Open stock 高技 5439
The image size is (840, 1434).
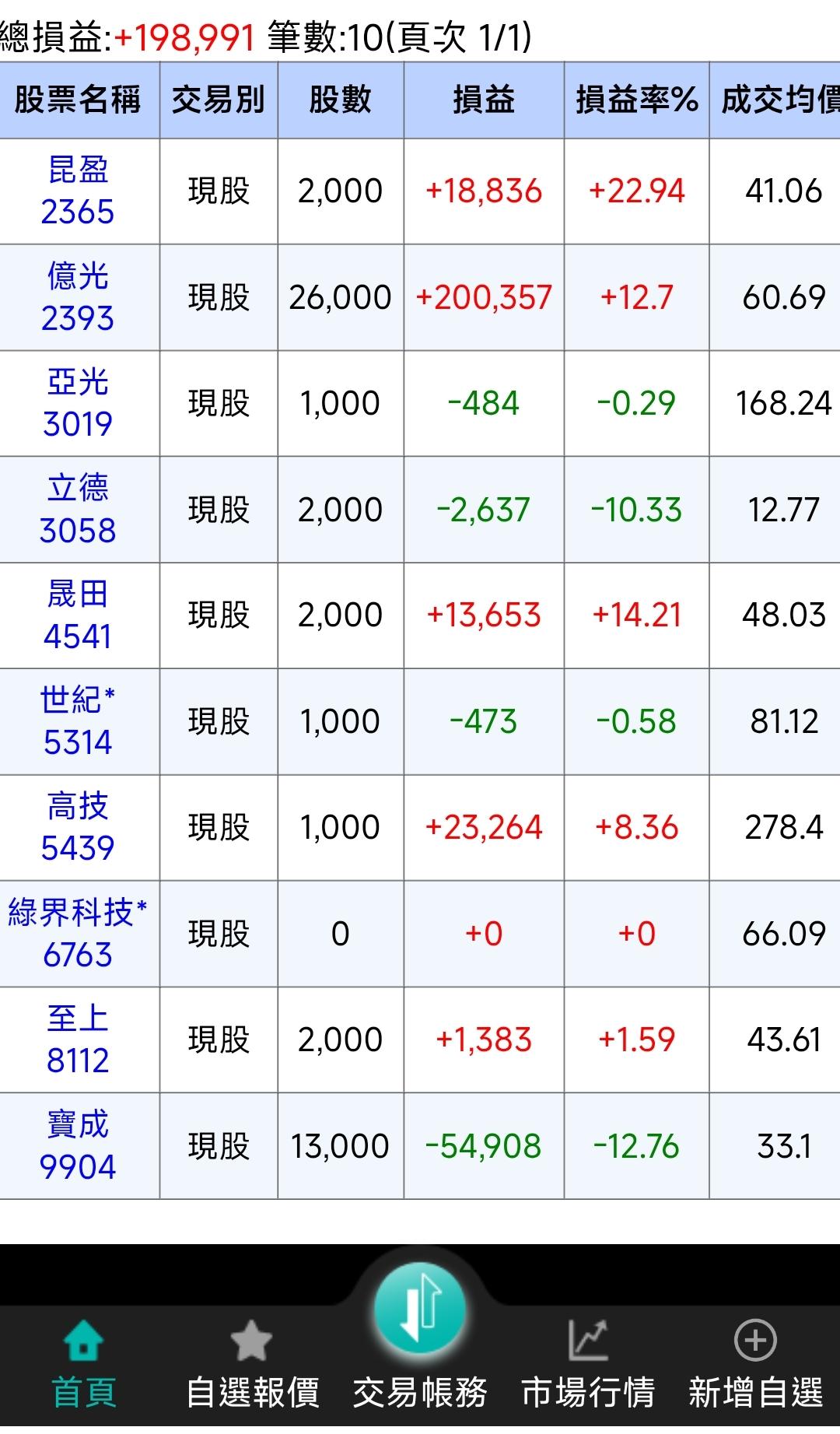click(78, 827)
